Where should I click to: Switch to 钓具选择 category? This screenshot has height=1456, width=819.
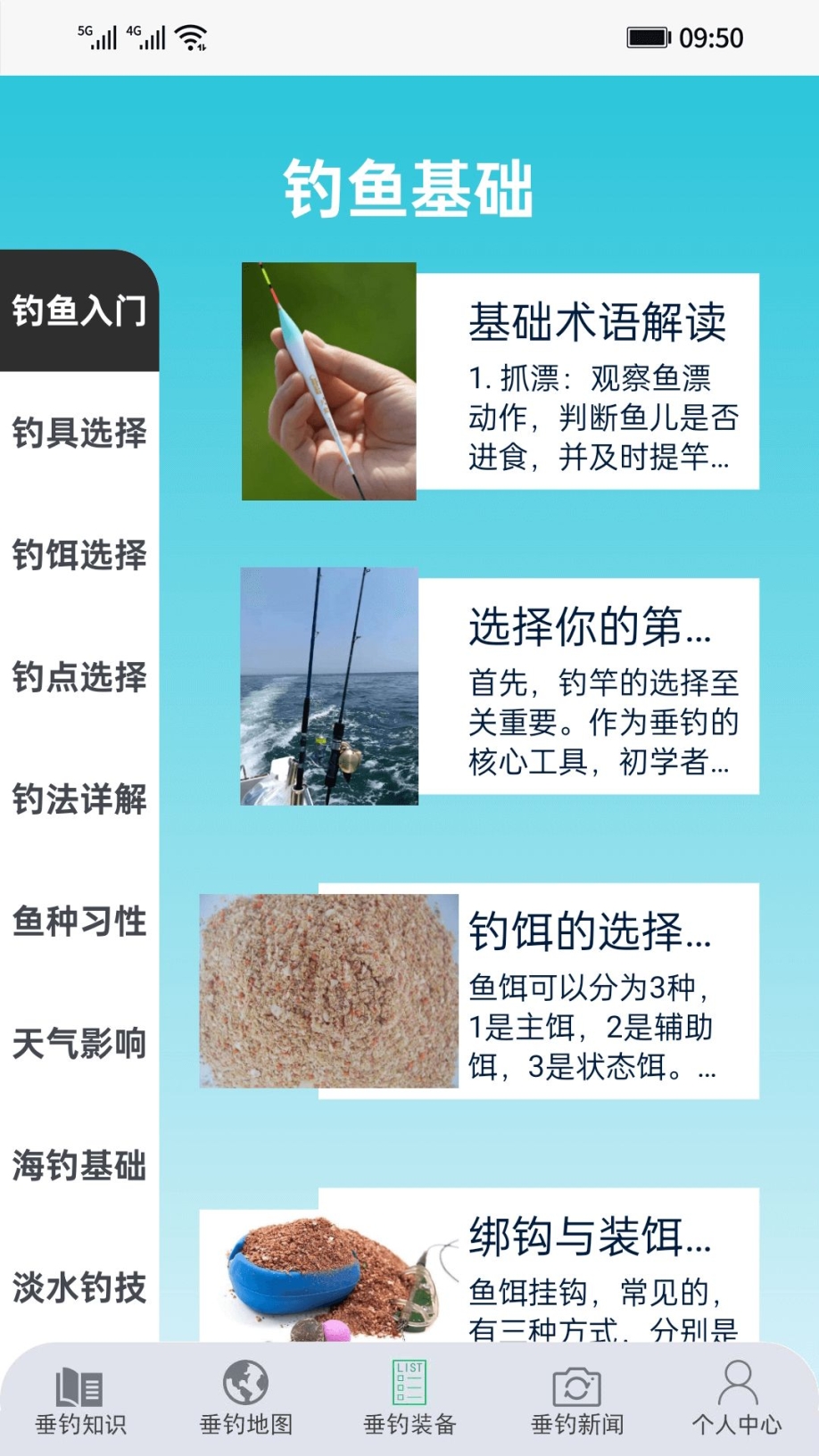[79, 433]
